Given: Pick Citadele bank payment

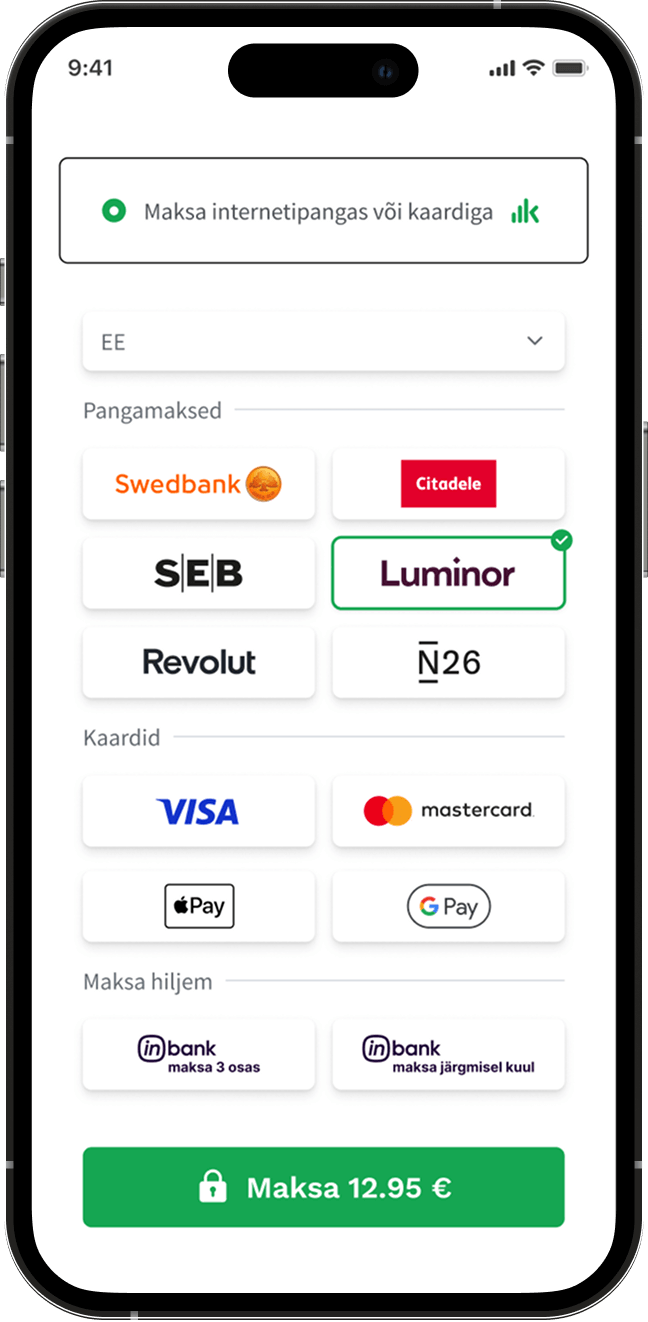Looking at the screenshot, I should 448,484.
